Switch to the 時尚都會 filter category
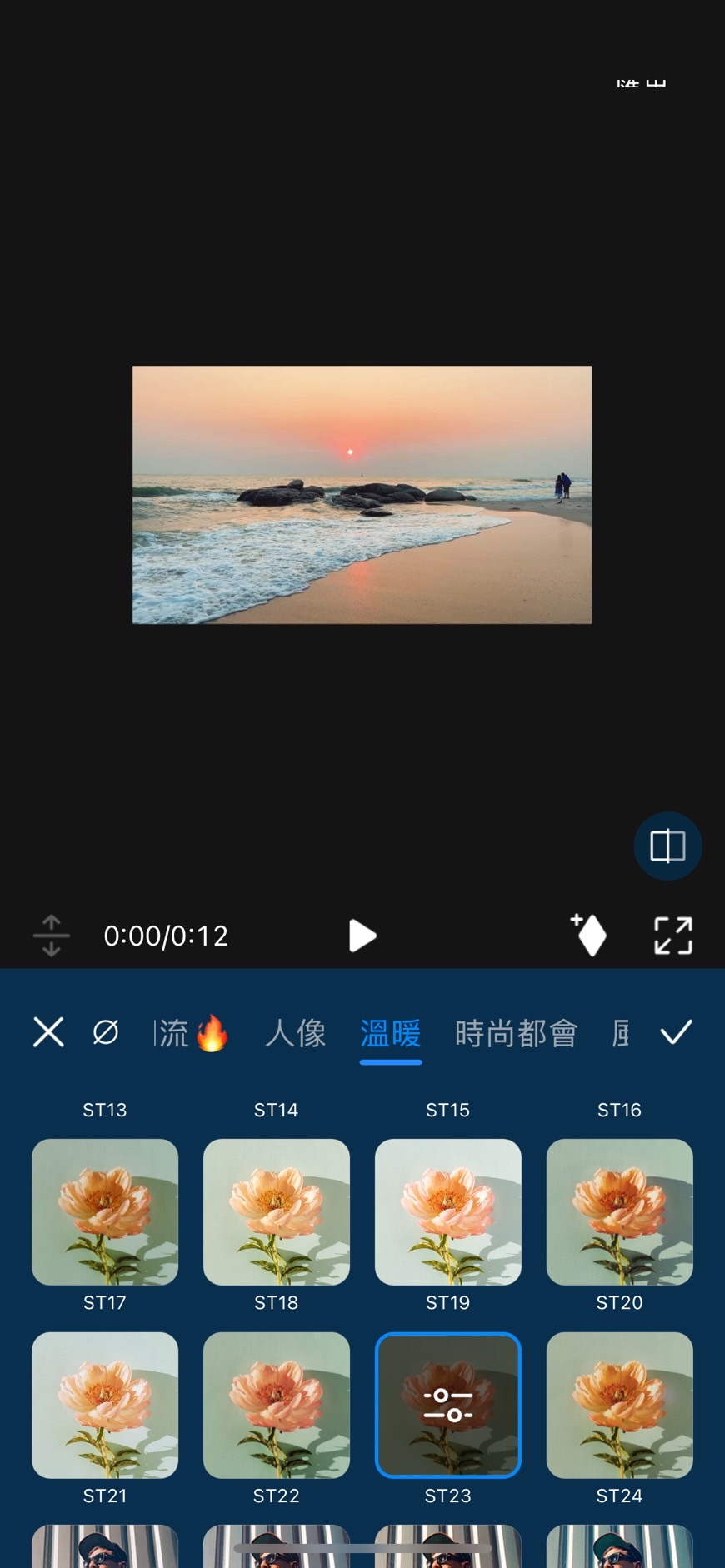 coord(516,1033)
